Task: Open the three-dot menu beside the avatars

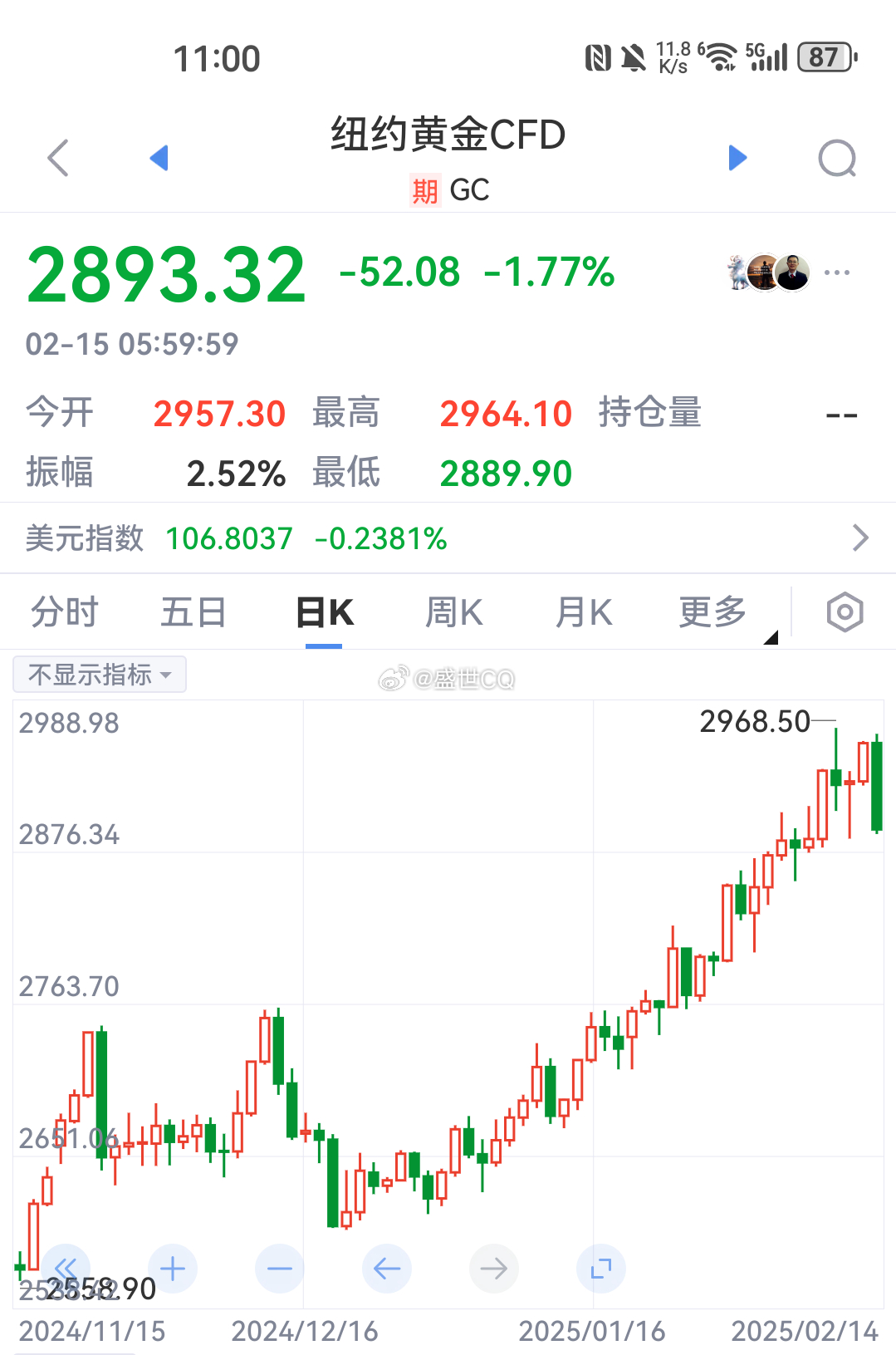Action: (836, 272)
